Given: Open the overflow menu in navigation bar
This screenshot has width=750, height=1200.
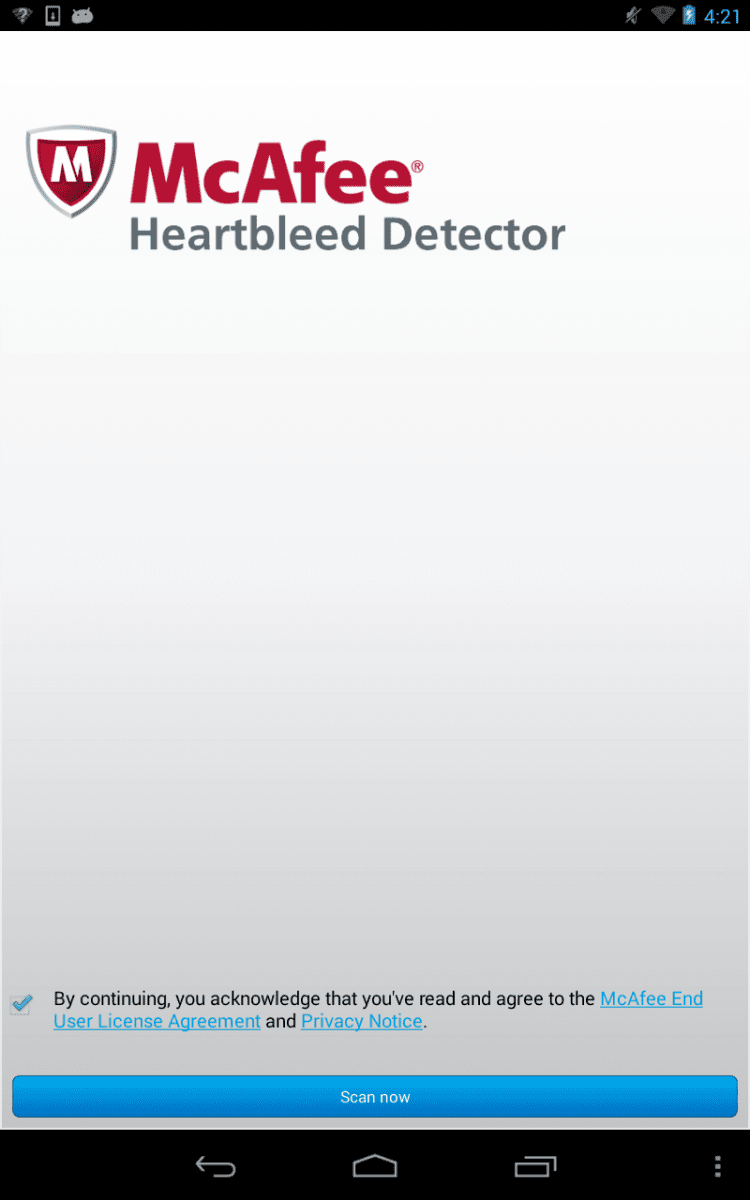Looking at the screenshot, I should click(717, 1166).
